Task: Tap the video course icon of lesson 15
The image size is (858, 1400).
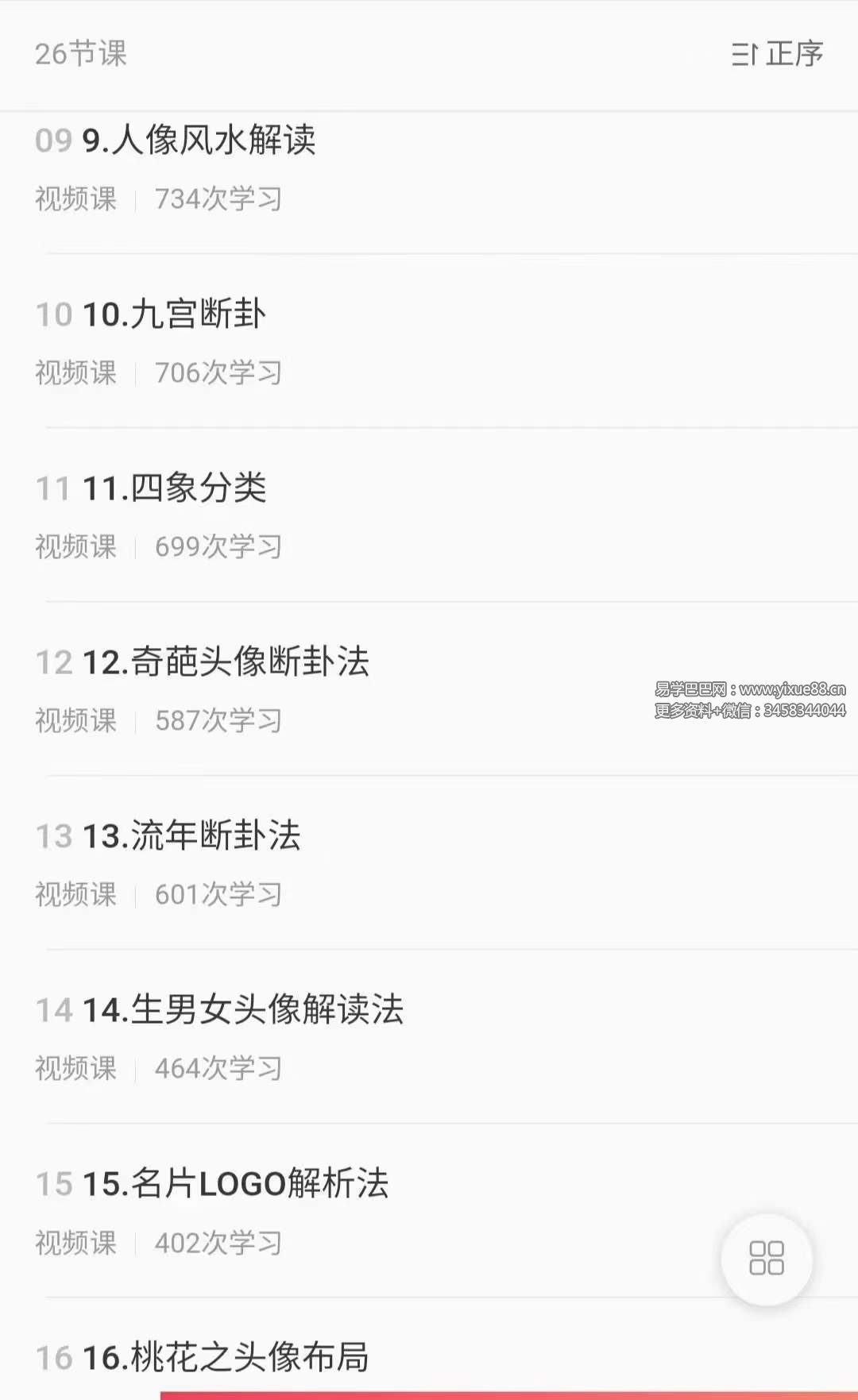Action: (x=75, y=1244)
